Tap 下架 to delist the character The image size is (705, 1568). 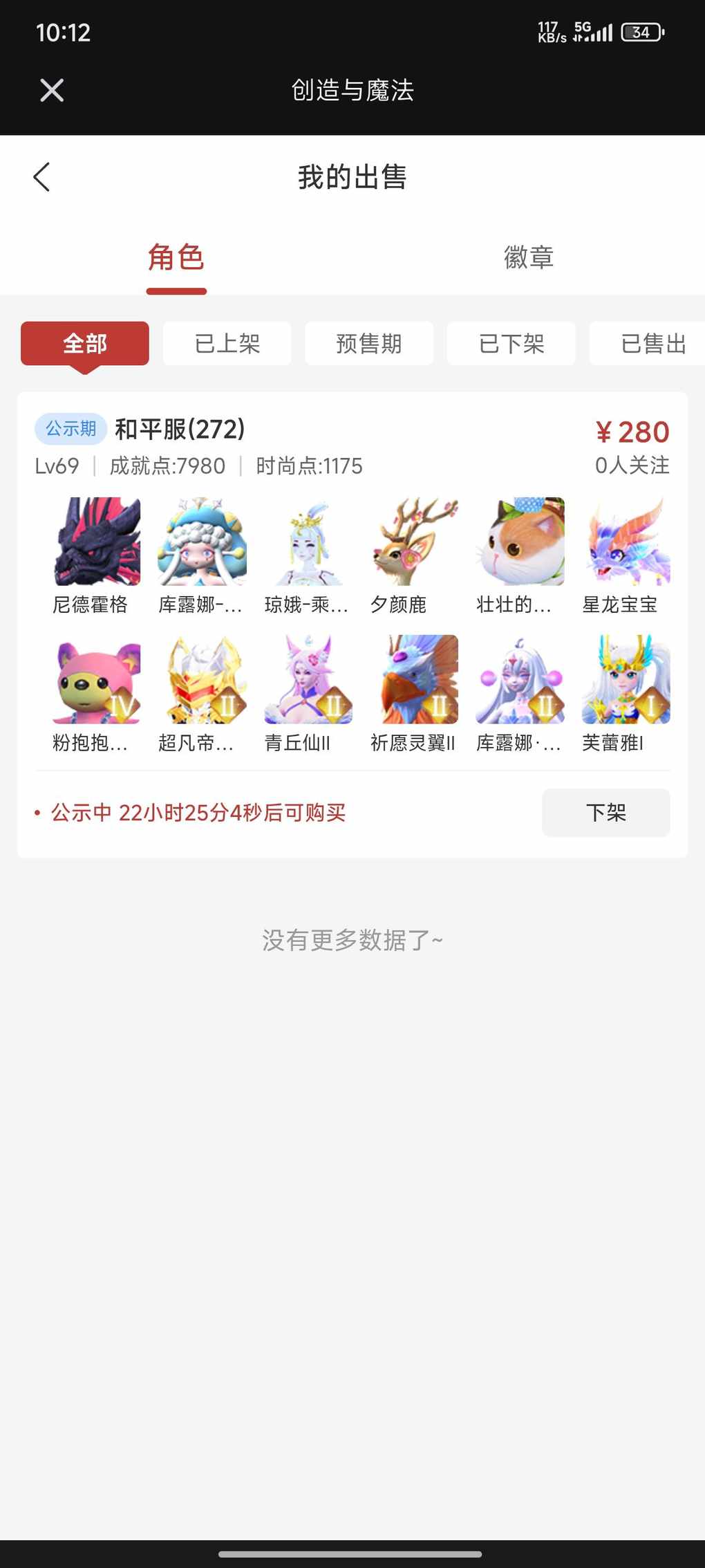click(x=605, y=813)
